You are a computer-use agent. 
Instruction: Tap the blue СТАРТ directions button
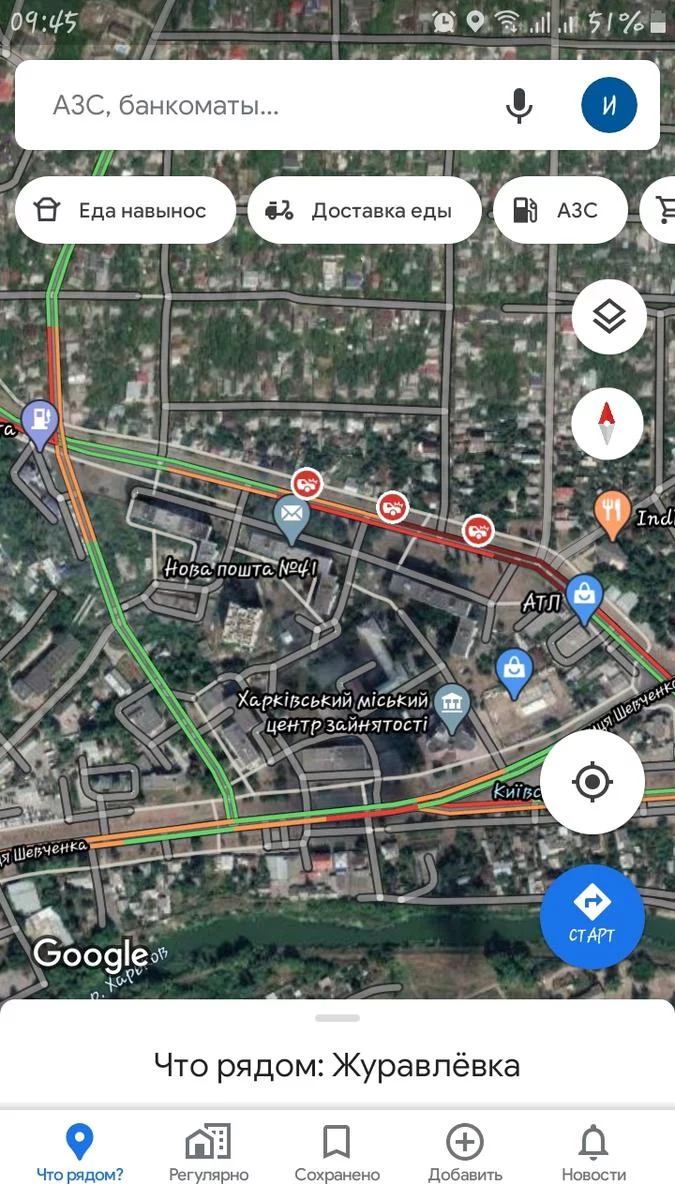591,917
